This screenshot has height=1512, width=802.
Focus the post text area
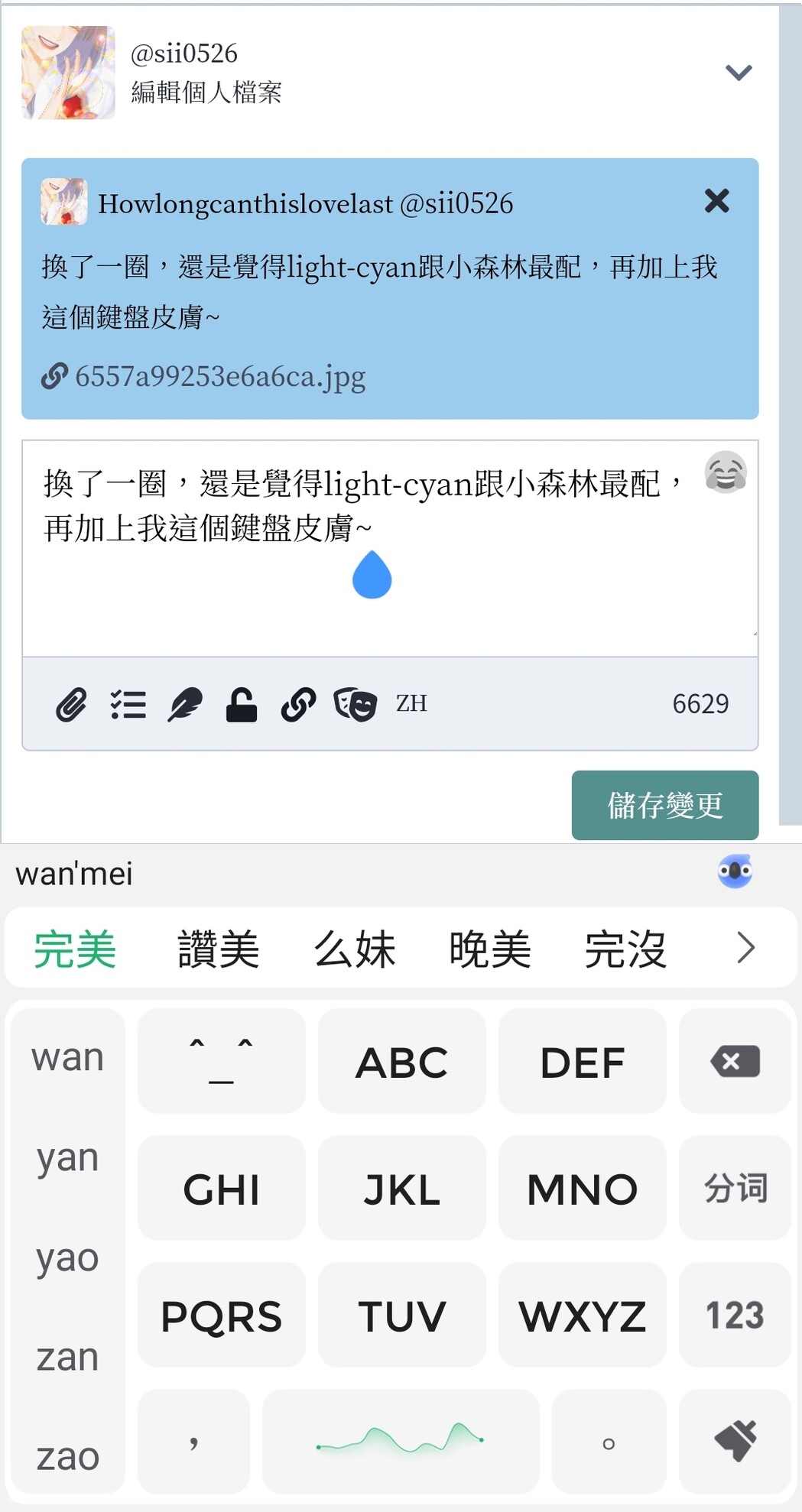pos(390,548)
